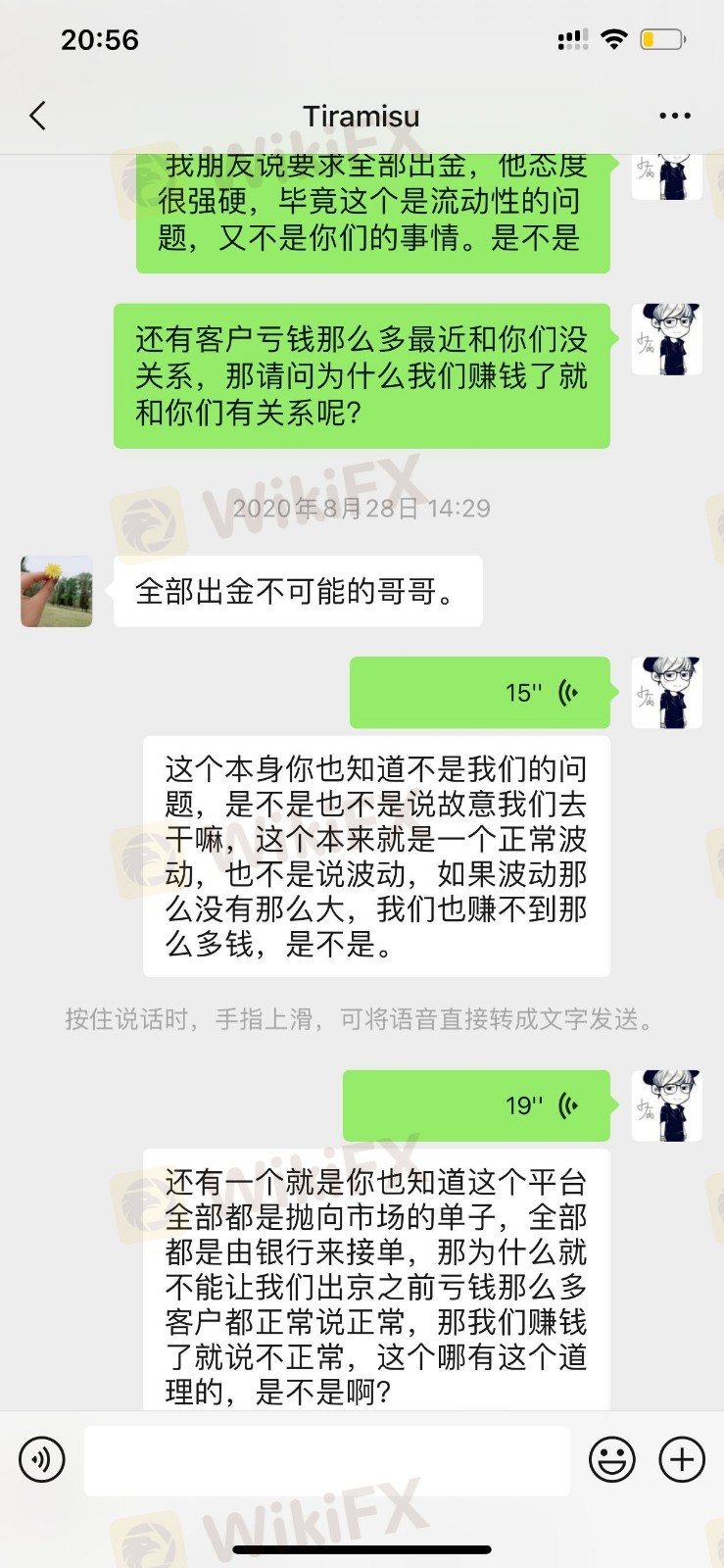Focus the message text field

point(326,1460)
